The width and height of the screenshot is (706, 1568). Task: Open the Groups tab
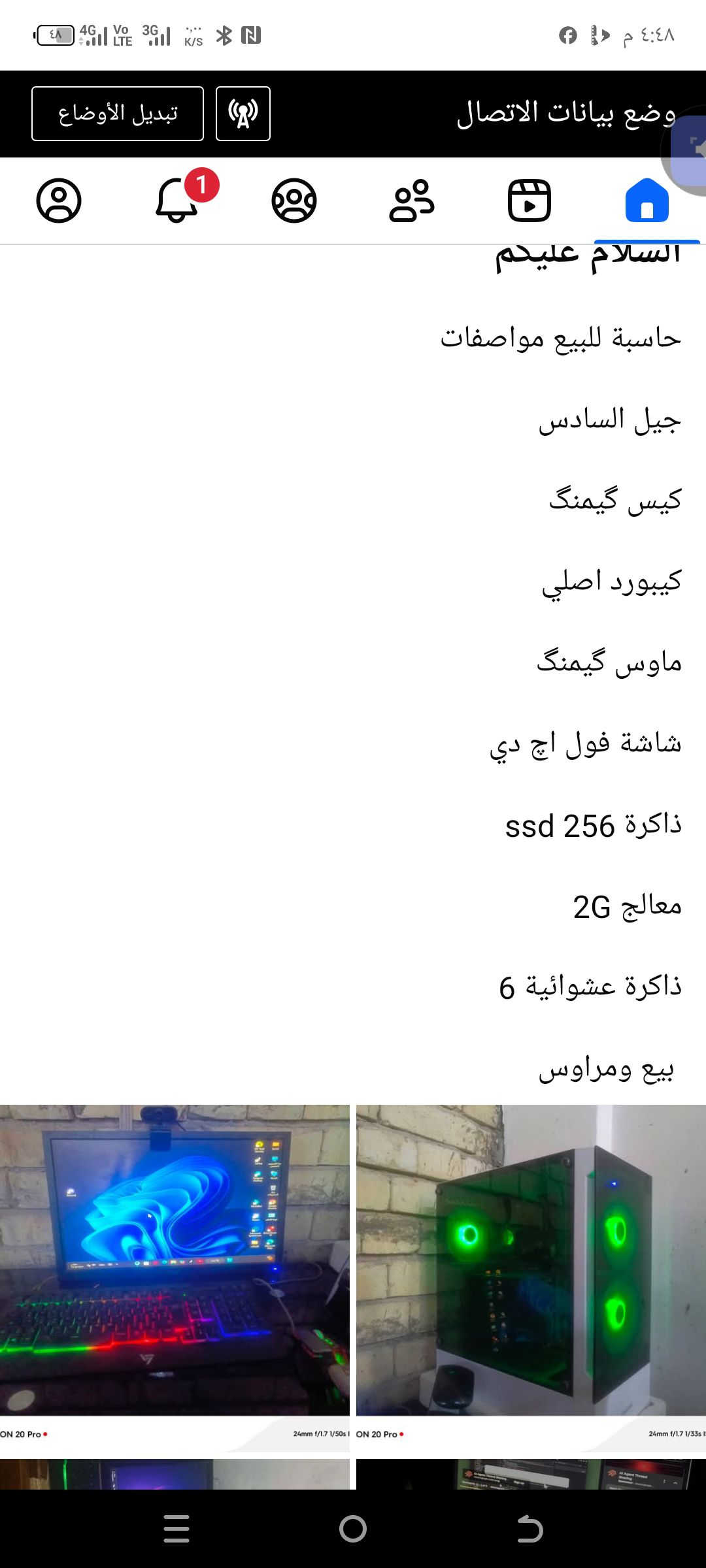click(294, 201)
